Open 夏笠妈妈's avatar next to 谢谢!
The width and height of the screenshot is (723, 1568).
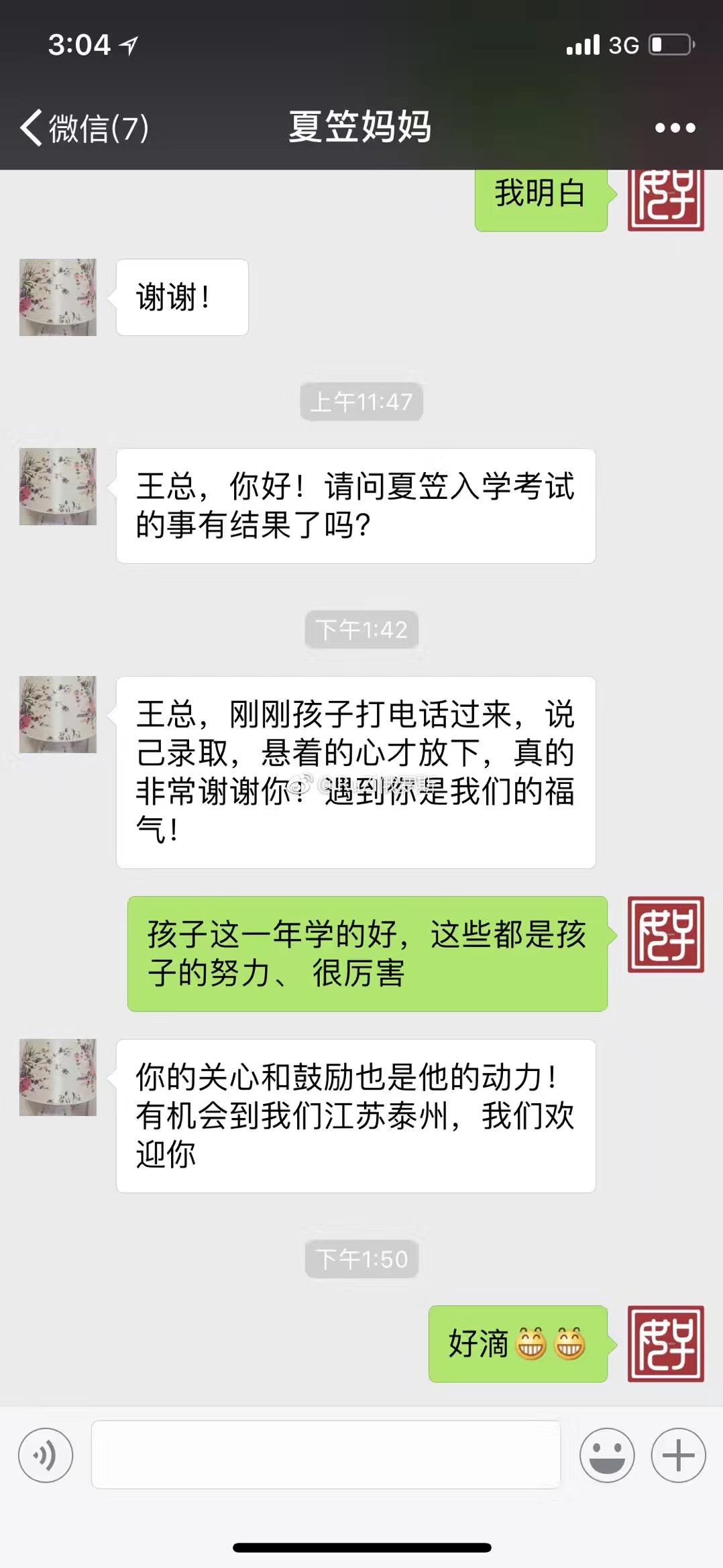pyautogui.click(x=58, y=297)
